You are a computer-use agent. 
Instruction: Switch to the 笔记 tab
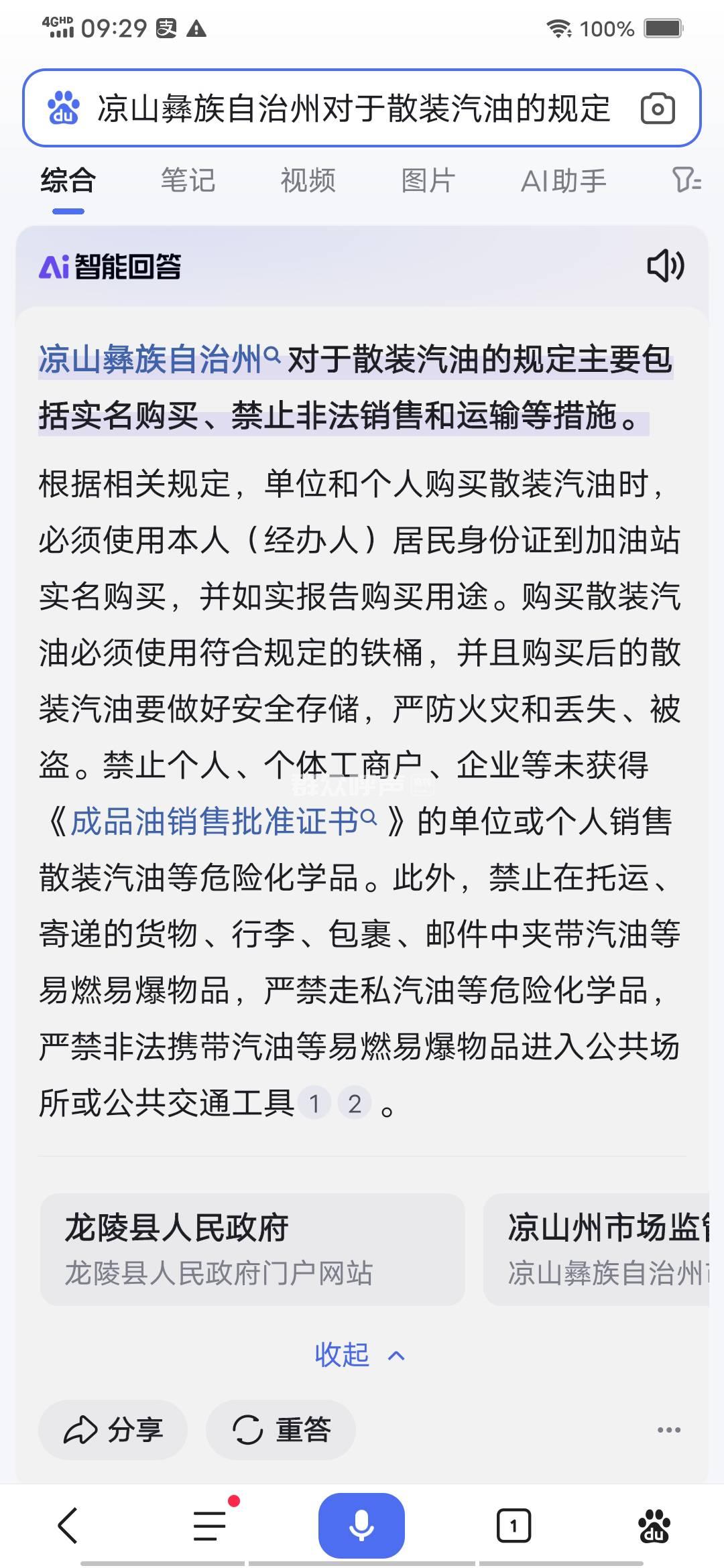[188, 181]
